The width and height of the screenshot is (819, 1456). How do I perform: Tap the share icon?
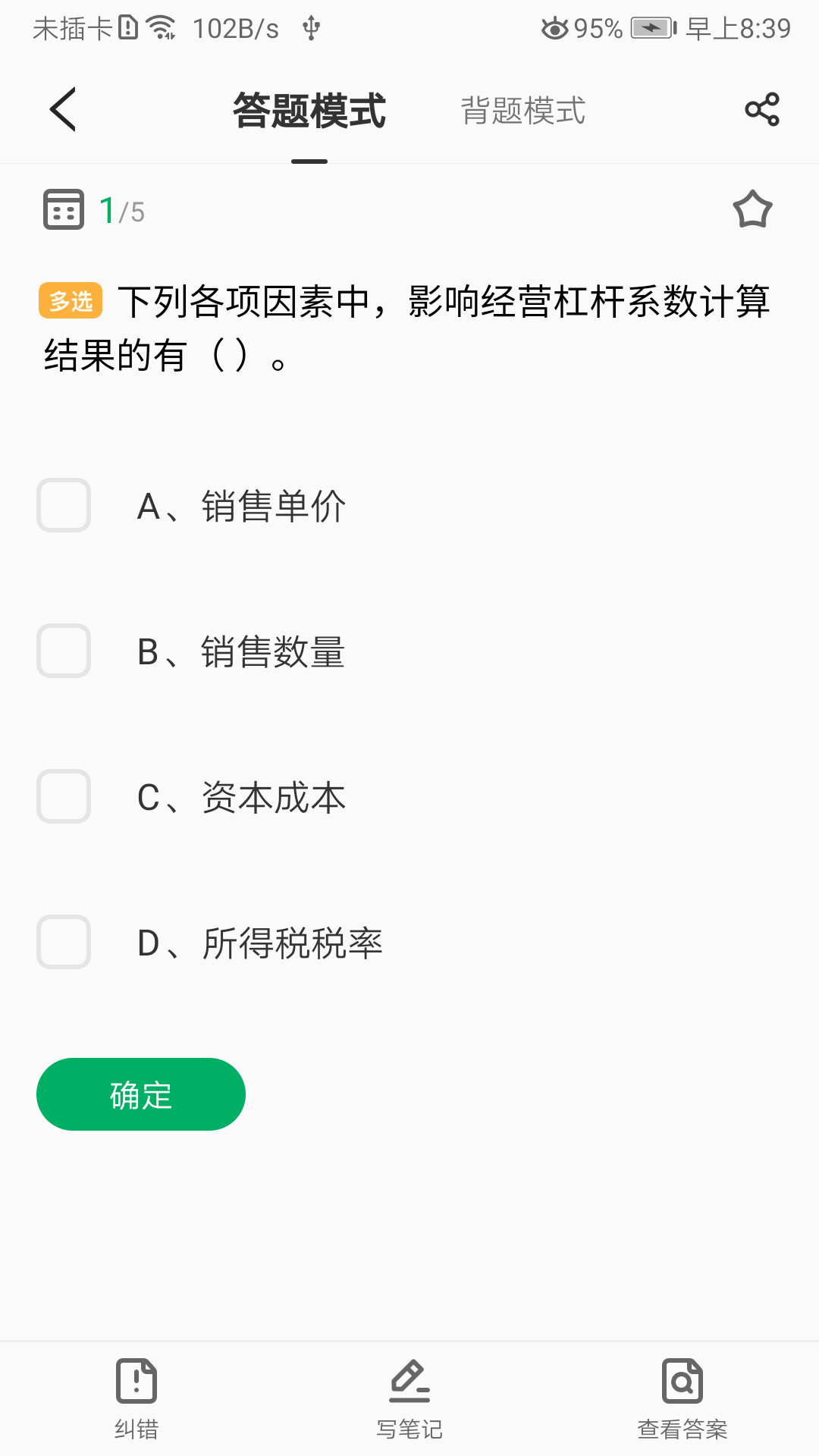point(761,110)
